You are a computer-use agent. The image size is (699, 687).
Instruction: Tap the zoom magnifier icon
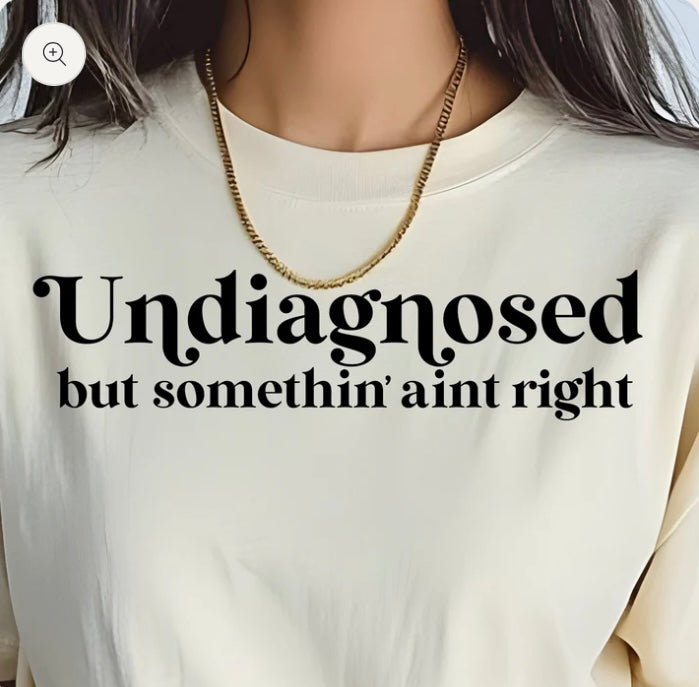[x=54, y=54]
